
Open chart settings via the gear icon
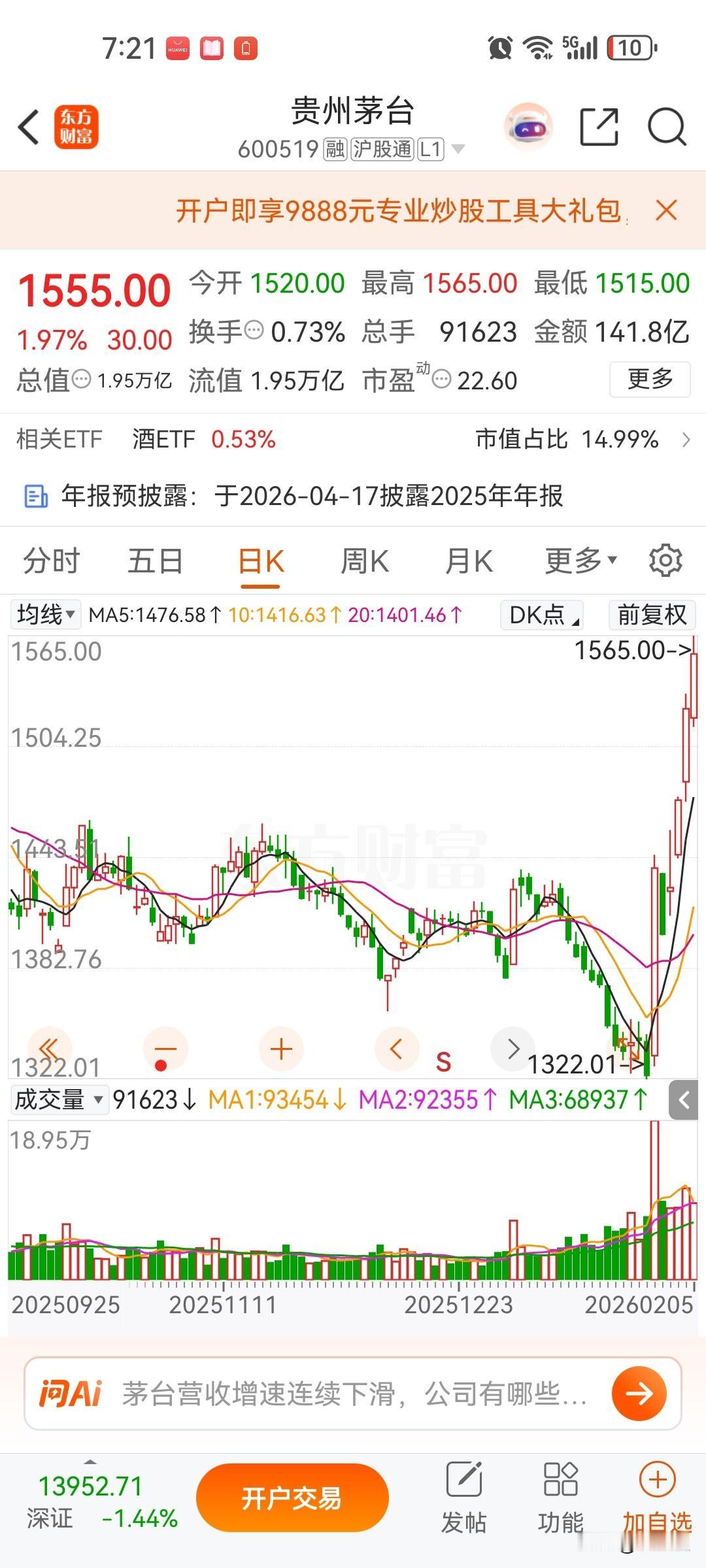[665, 560]
